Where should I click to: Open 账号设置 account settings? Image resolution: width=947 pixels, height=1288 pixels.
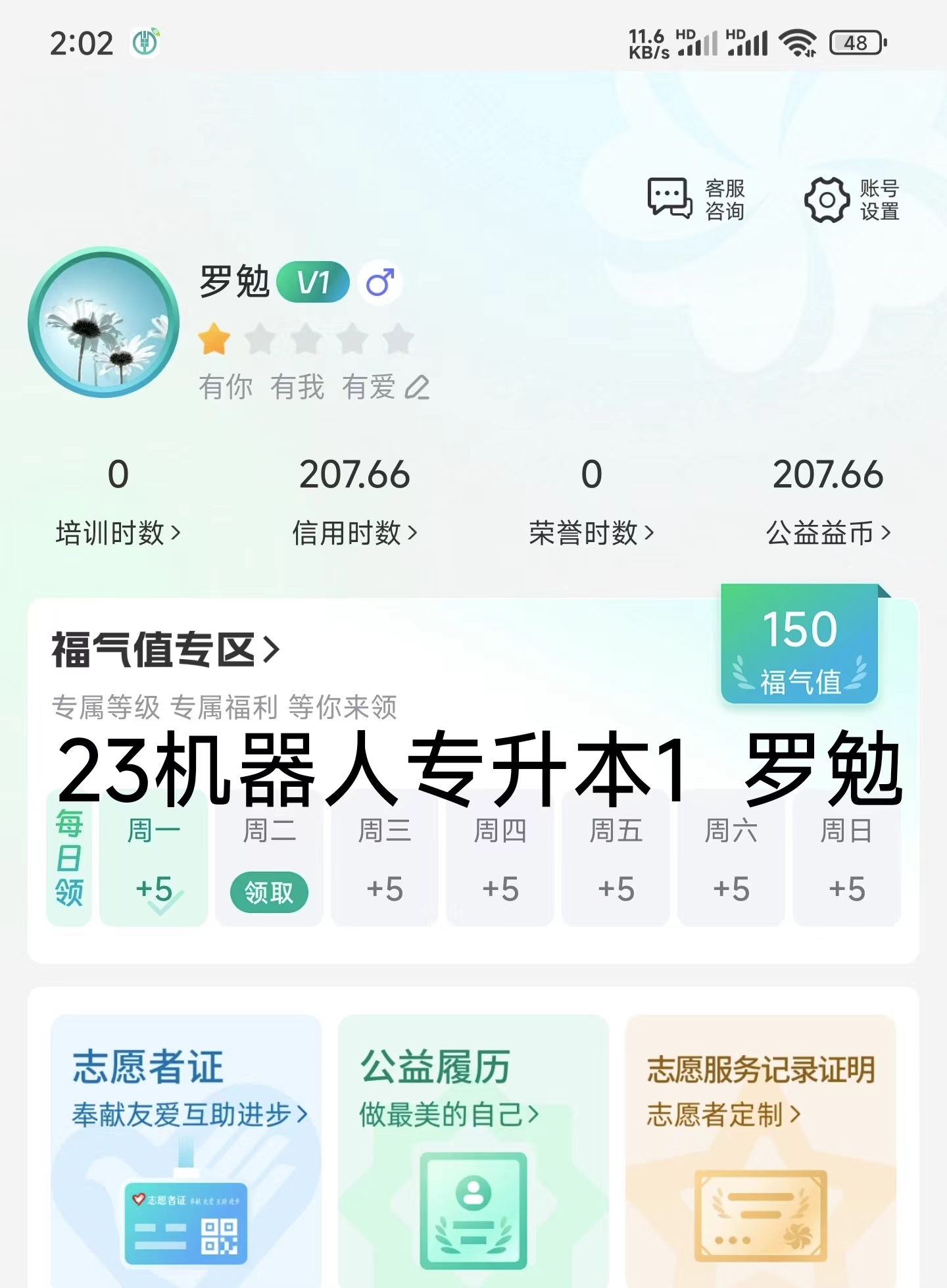pyautogui.click(x=852, y=199)
